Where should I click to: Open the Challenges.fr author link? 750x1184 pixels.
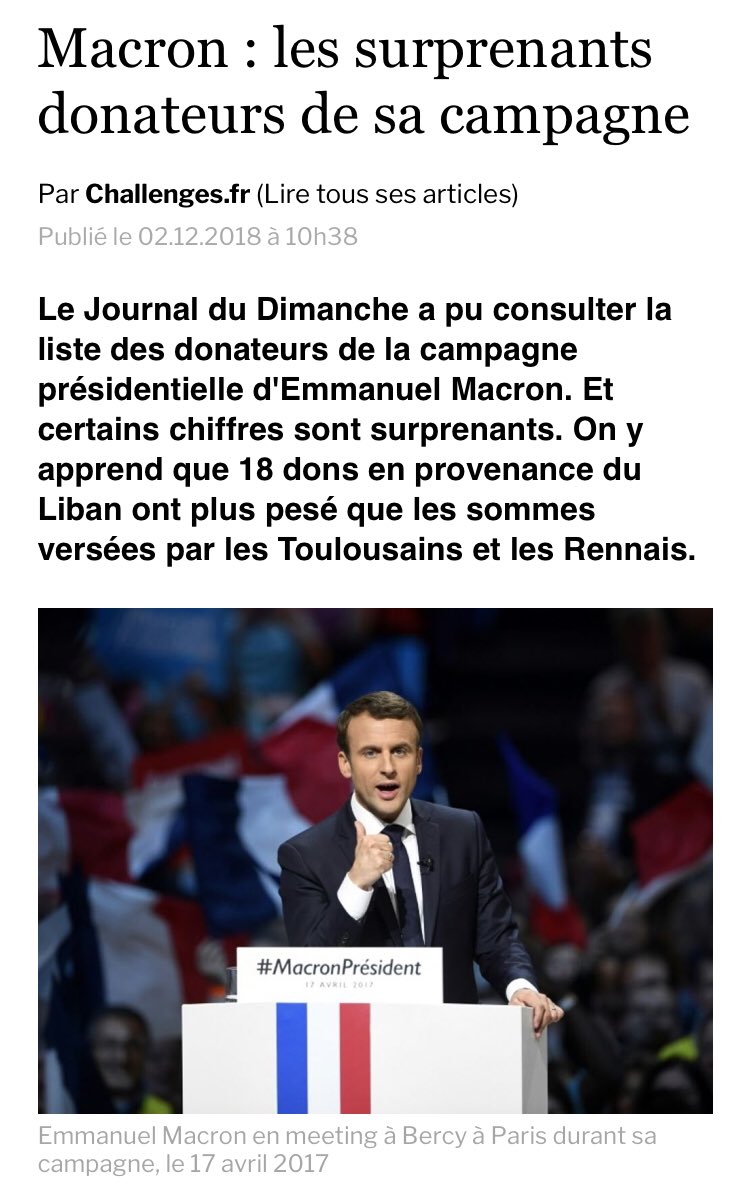167,194
